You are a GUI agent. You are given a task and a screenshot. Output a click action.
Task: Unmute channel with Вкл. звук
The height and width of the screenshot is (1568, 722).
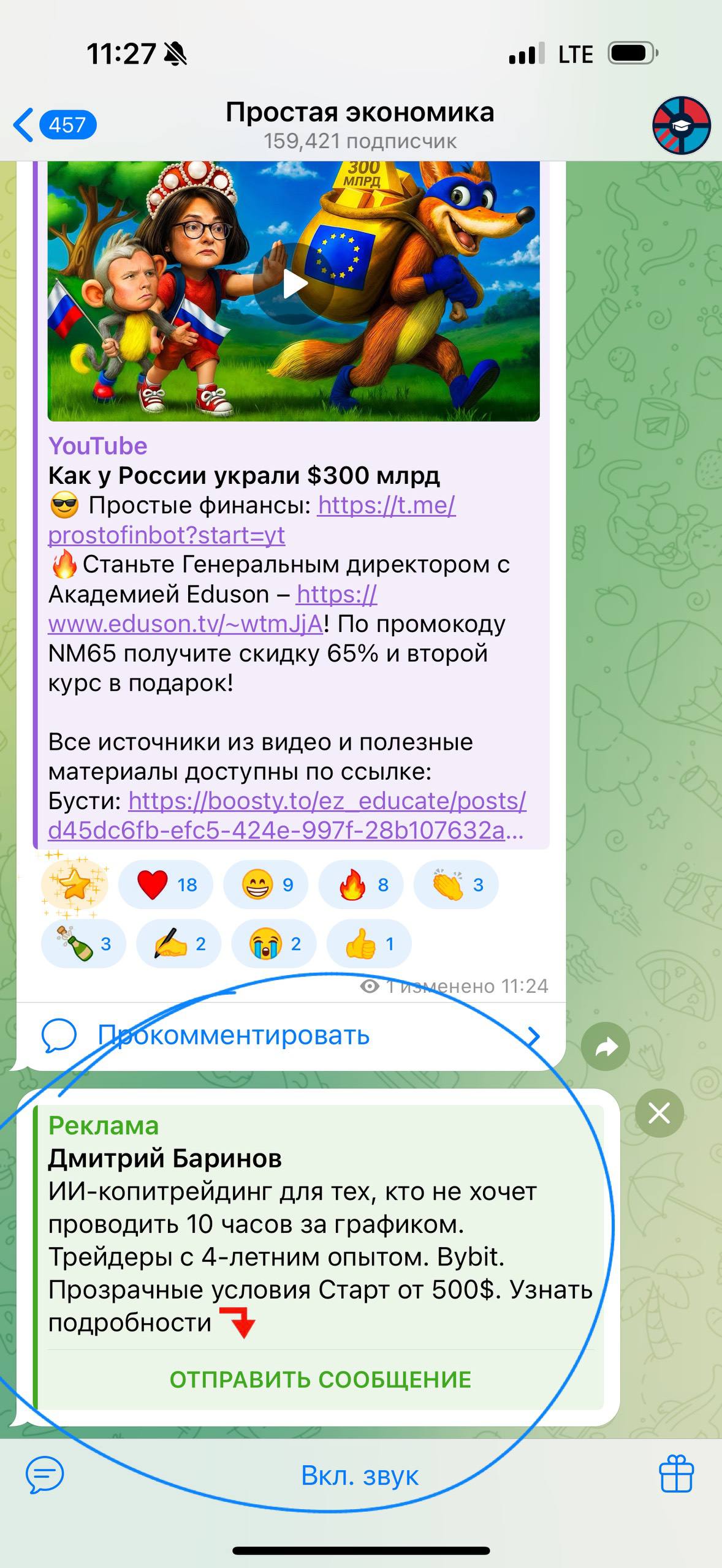click(360, 1476)
